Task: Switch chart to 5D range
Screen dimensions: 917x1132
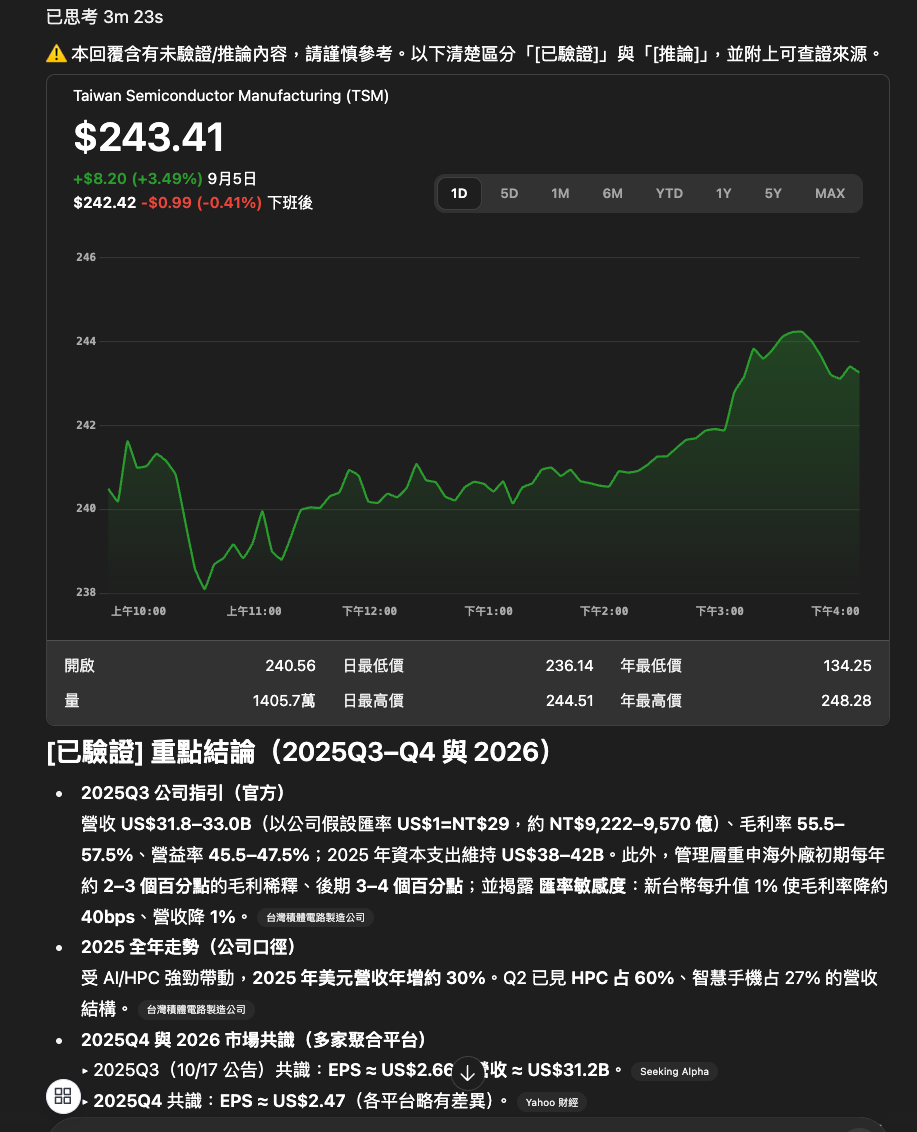Action: tap(509, 194)
